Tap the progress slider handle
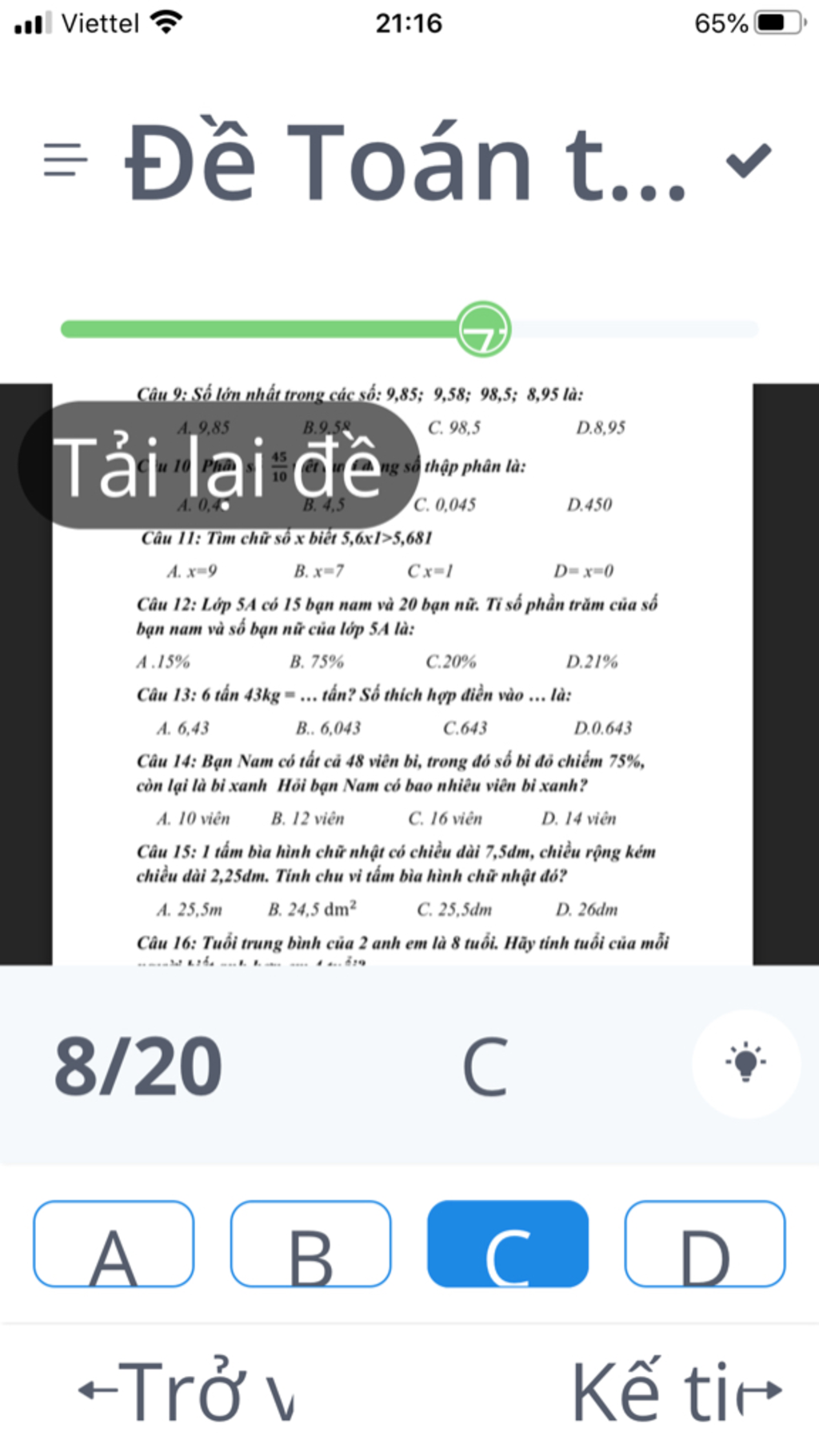 tap(484, 329)
